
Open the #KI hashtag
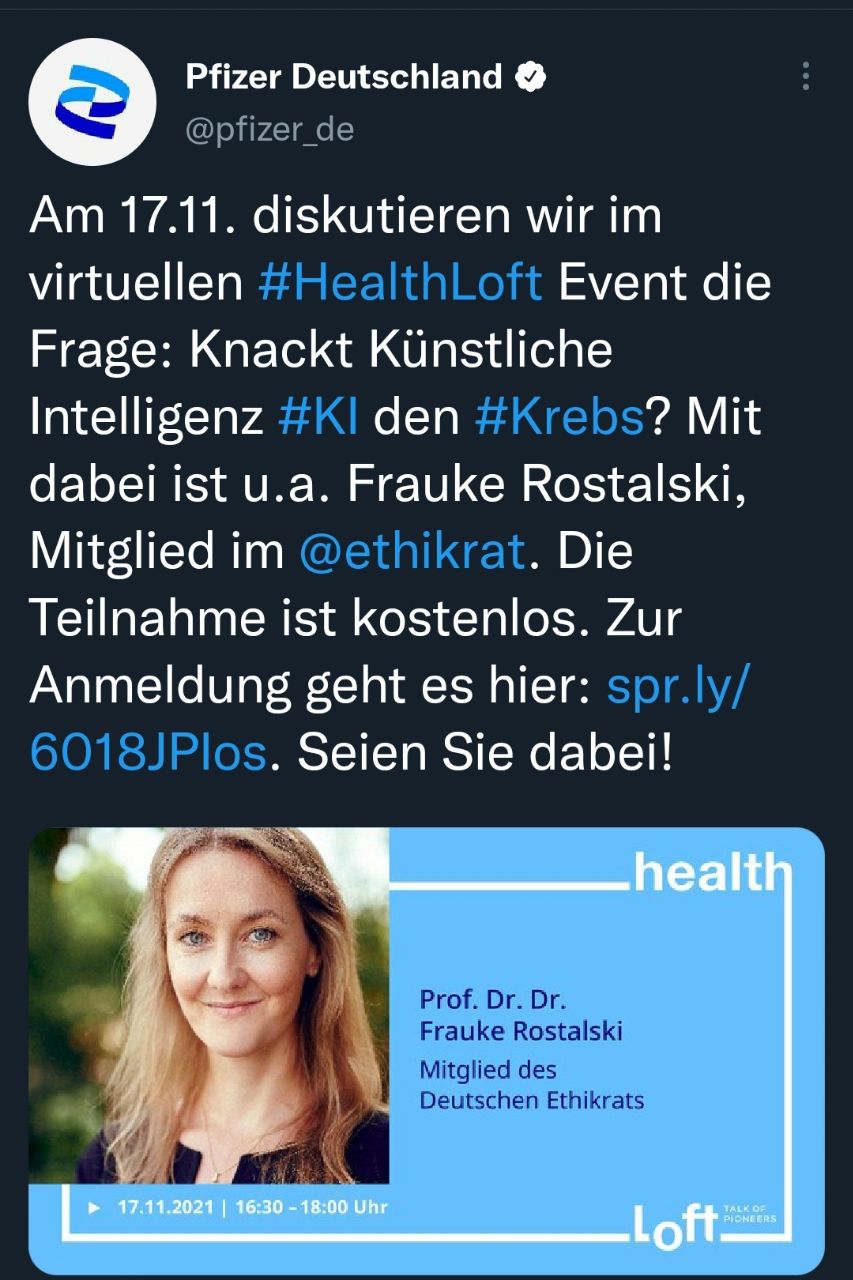[318, 417]
